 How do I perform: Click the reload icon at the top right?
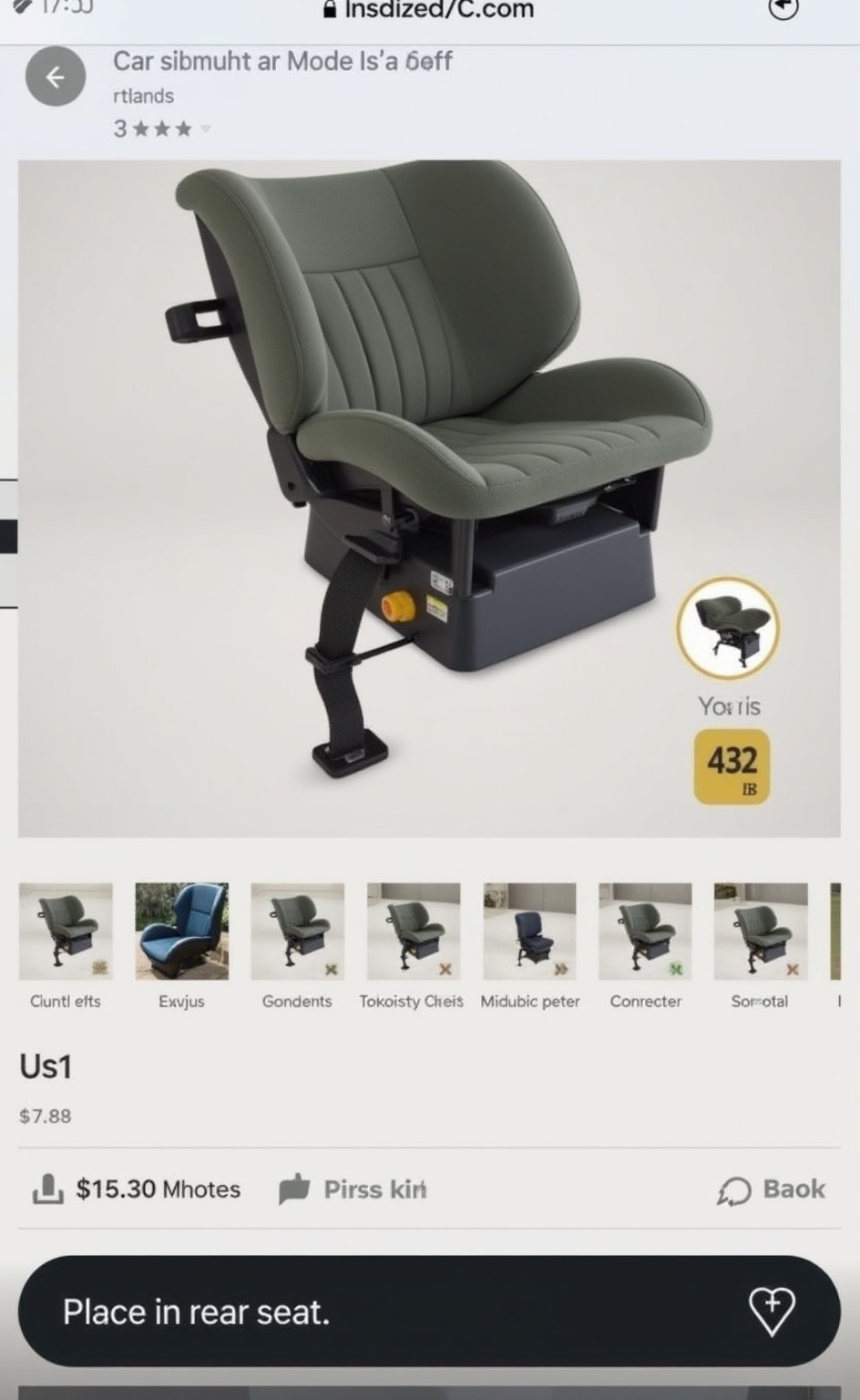pos(782,8)
